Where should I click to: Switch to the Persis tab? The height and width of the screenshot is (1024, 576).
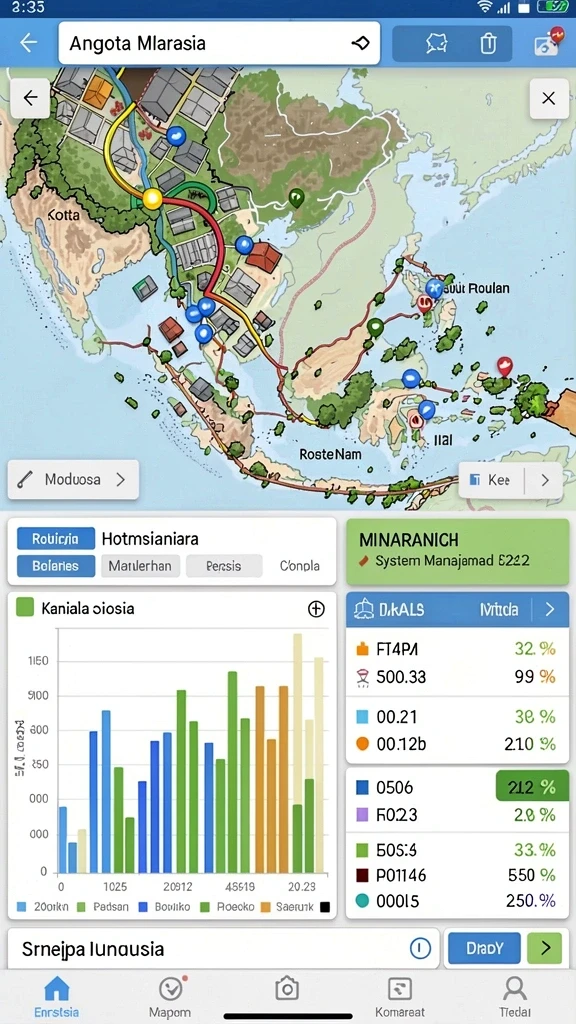(223, 566)
